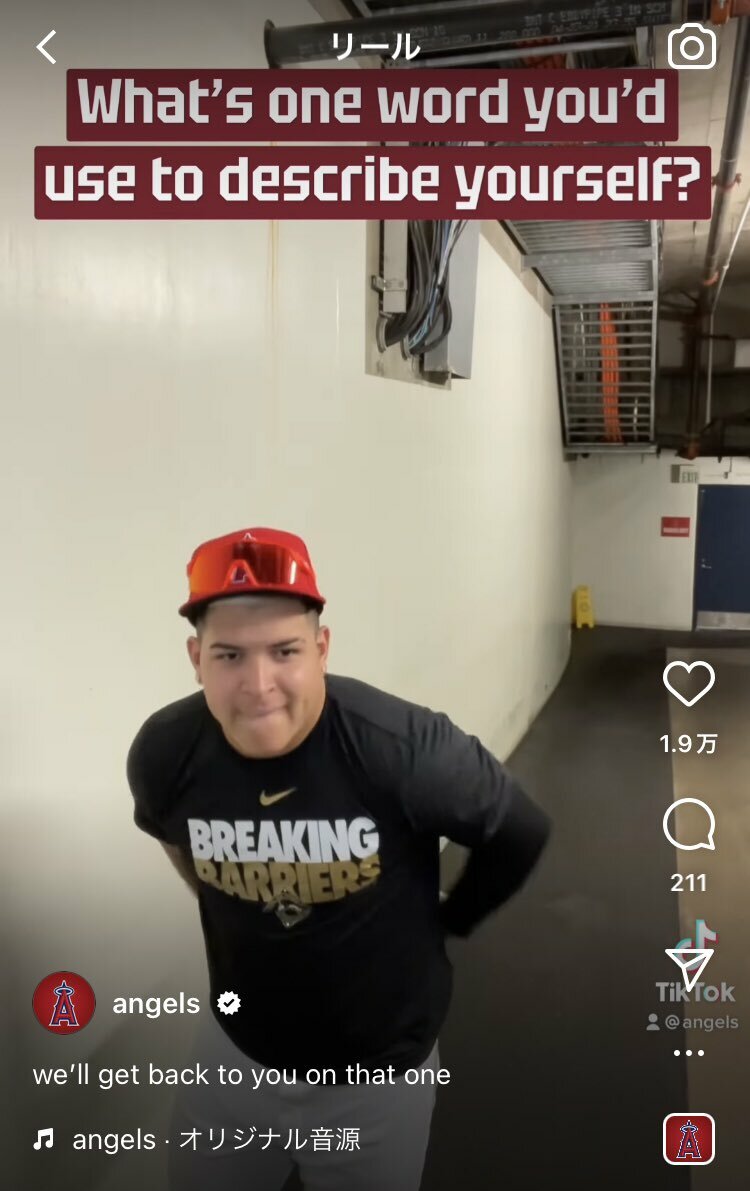
Task: Go back using the top-left arrow
Action: pos(46,47)
